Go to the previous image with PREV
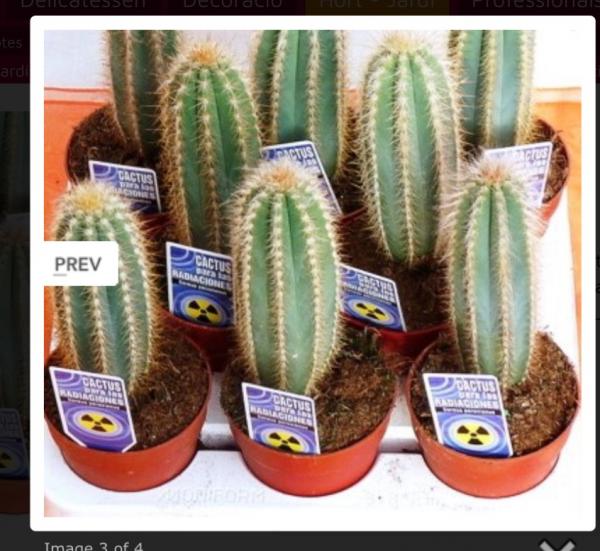 [79, 265]
